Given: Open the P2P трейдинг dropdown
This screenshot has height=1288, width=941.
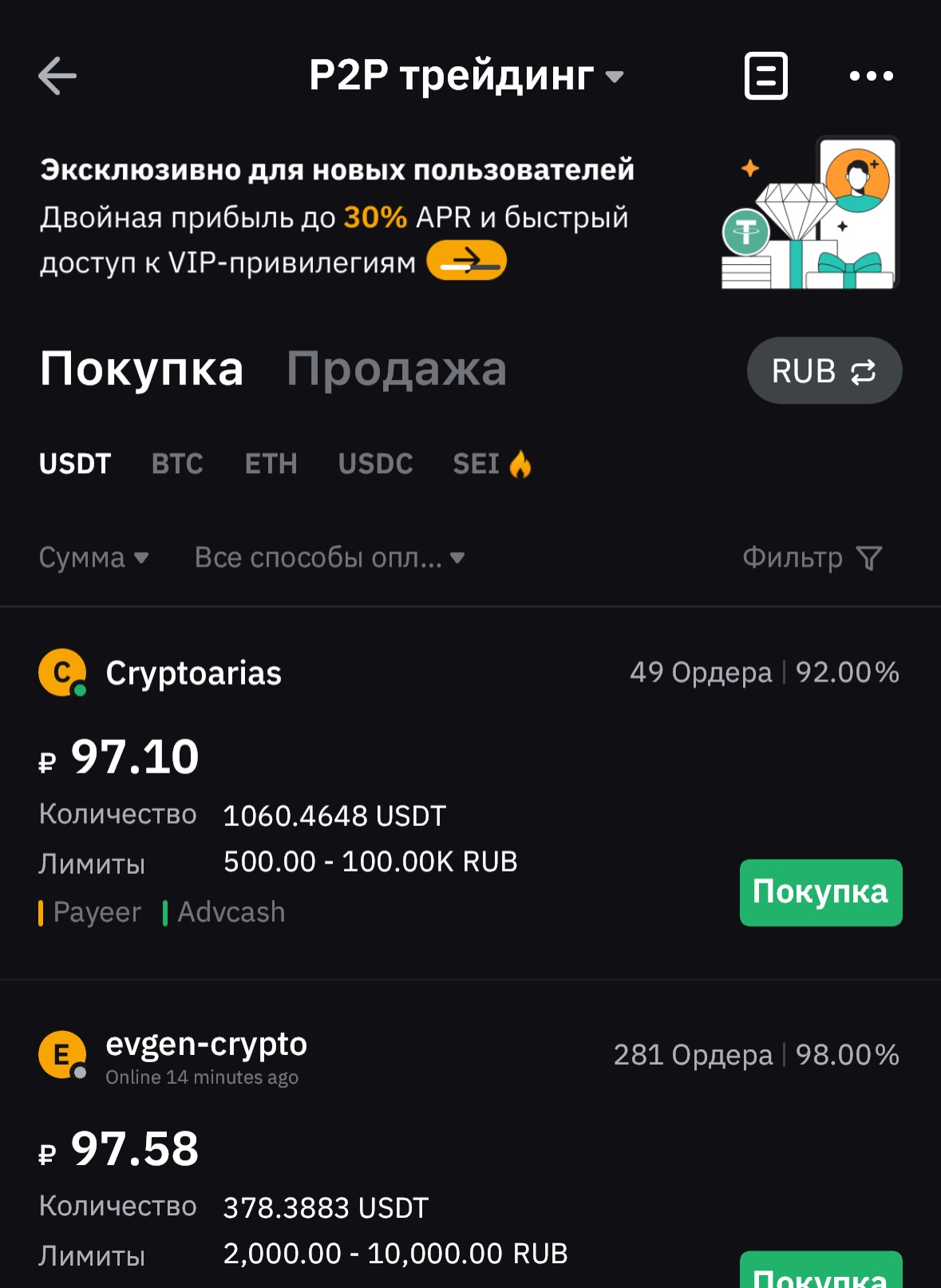Looking at the screenshot, I should (465, 77).
